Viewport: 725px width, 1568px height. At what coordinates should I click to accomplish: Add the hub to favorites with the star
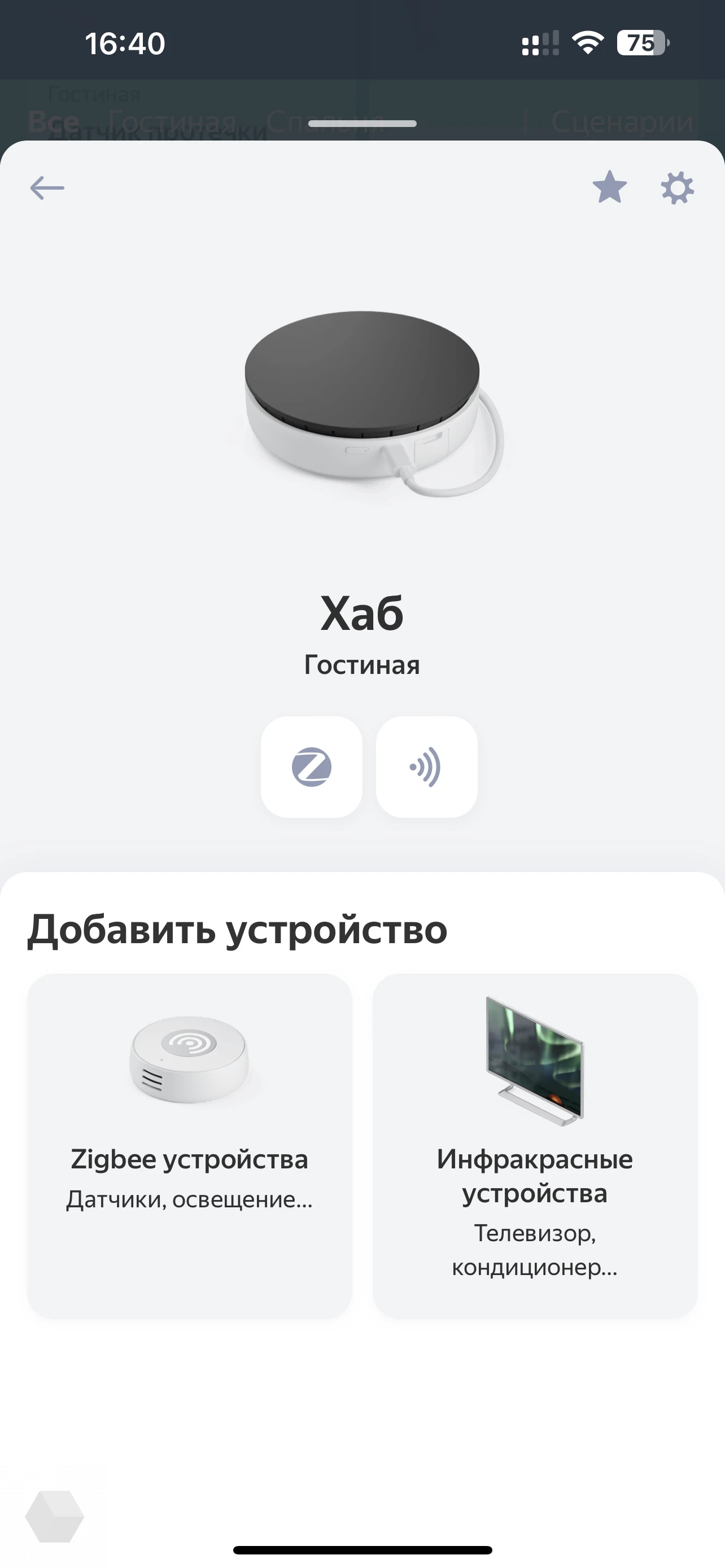pos(609,187)
